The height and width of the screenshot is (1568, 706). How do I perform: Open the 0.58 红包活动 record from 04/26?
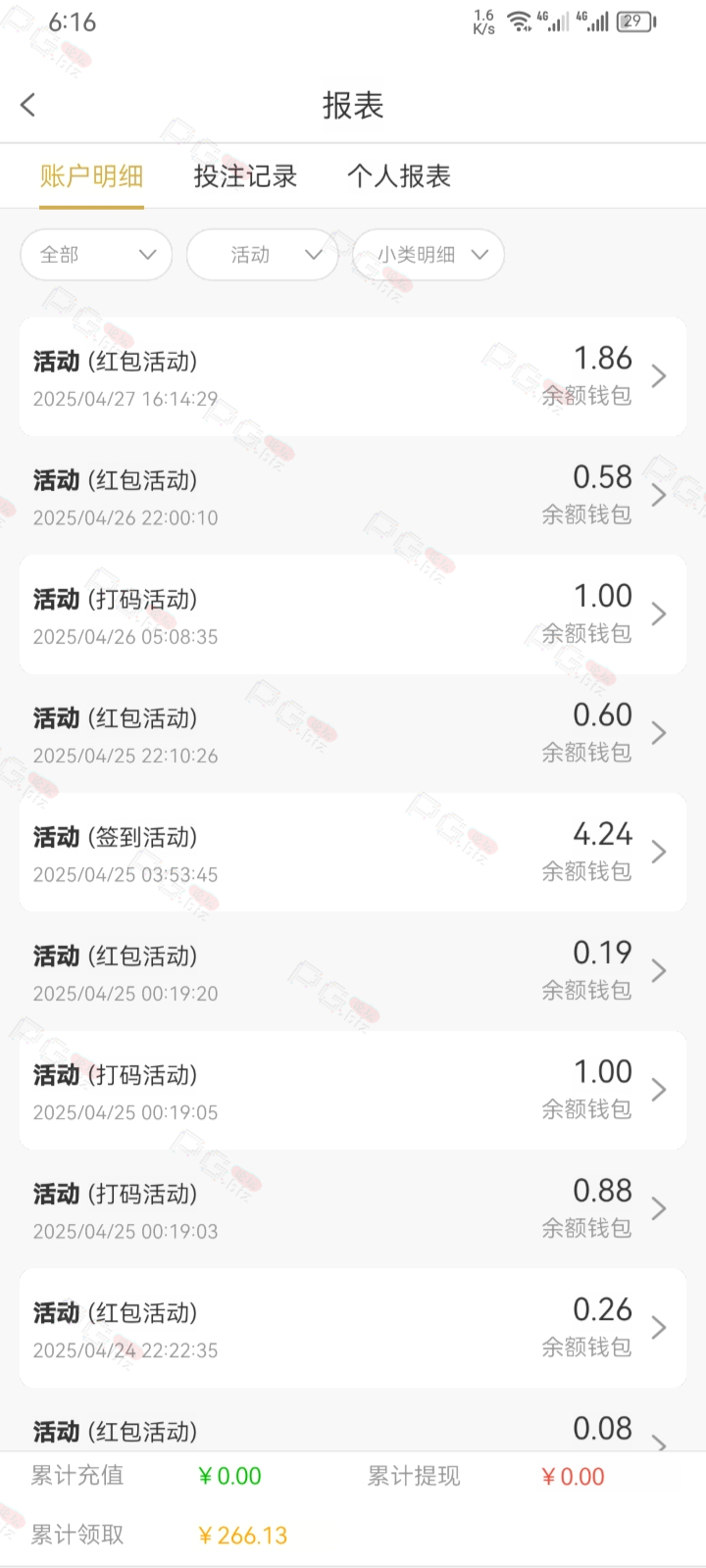[353, 496]
